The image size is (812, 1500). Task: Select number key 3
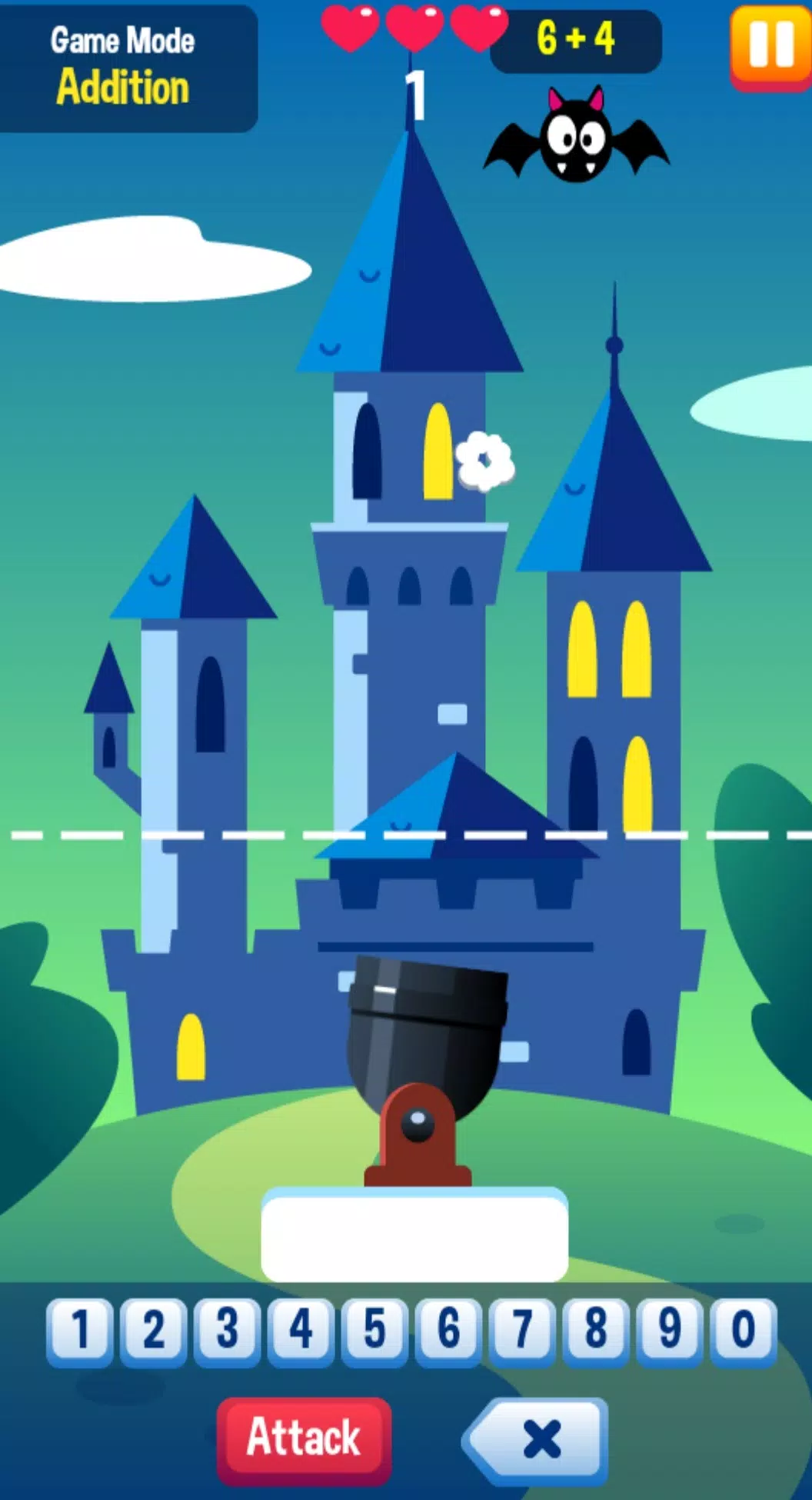(227, 1329)
